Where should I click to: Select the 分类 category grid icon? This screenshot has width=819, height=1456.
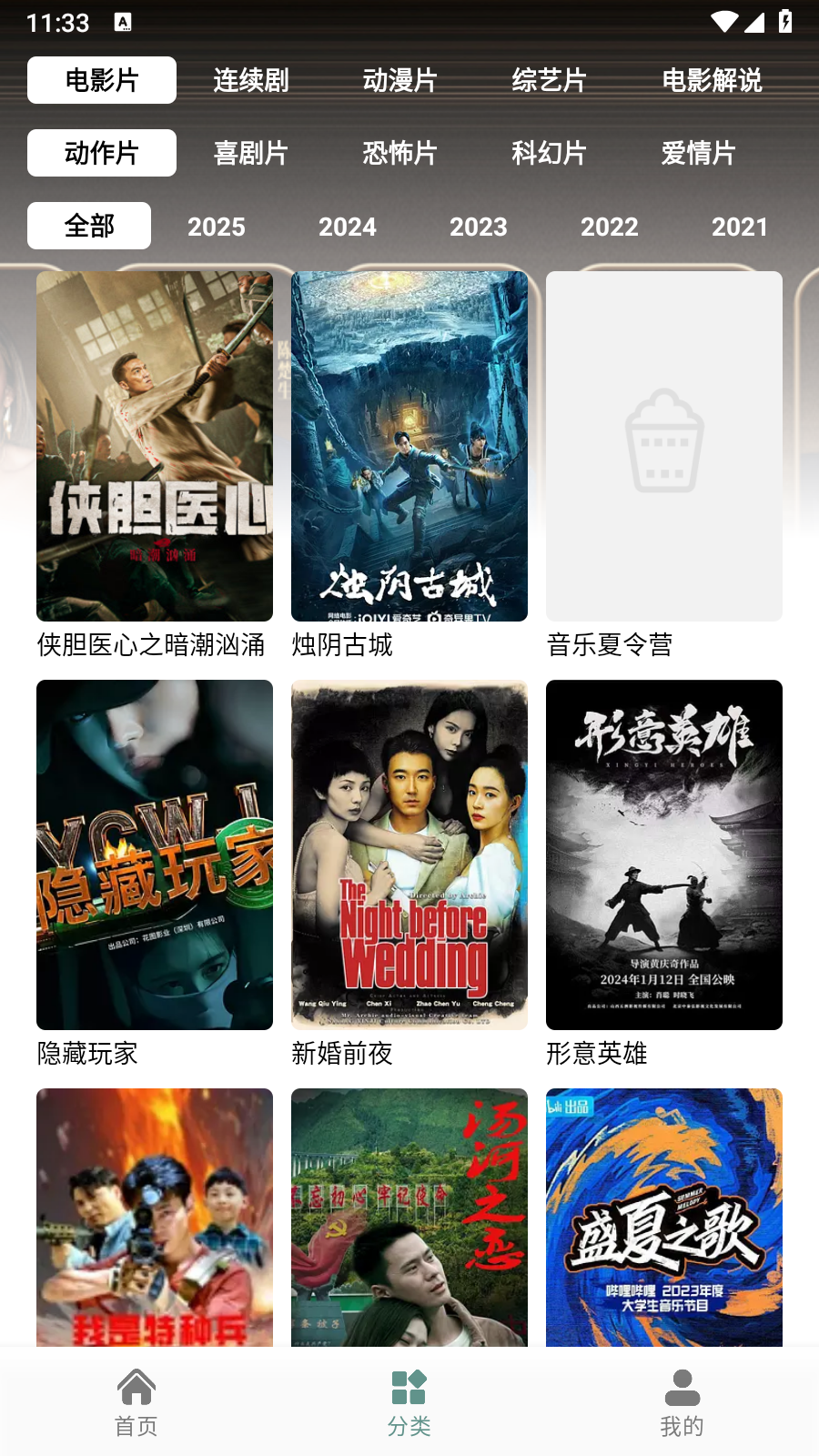click(x=409, y=1385)
